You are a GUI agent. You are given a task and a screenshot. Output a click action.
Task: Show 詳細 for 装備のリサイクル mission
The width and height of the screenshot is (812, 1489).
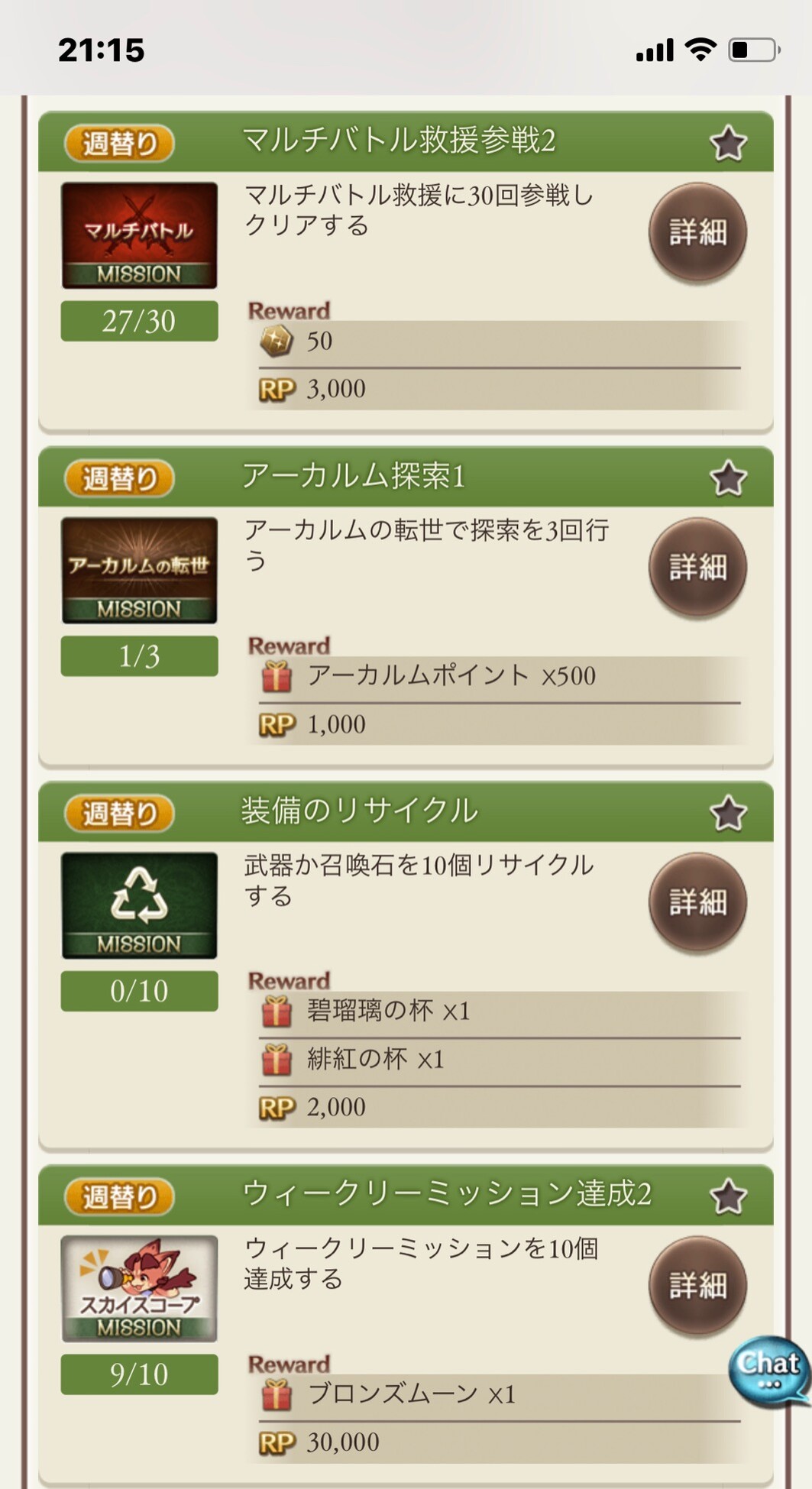(x=697, y=902)
